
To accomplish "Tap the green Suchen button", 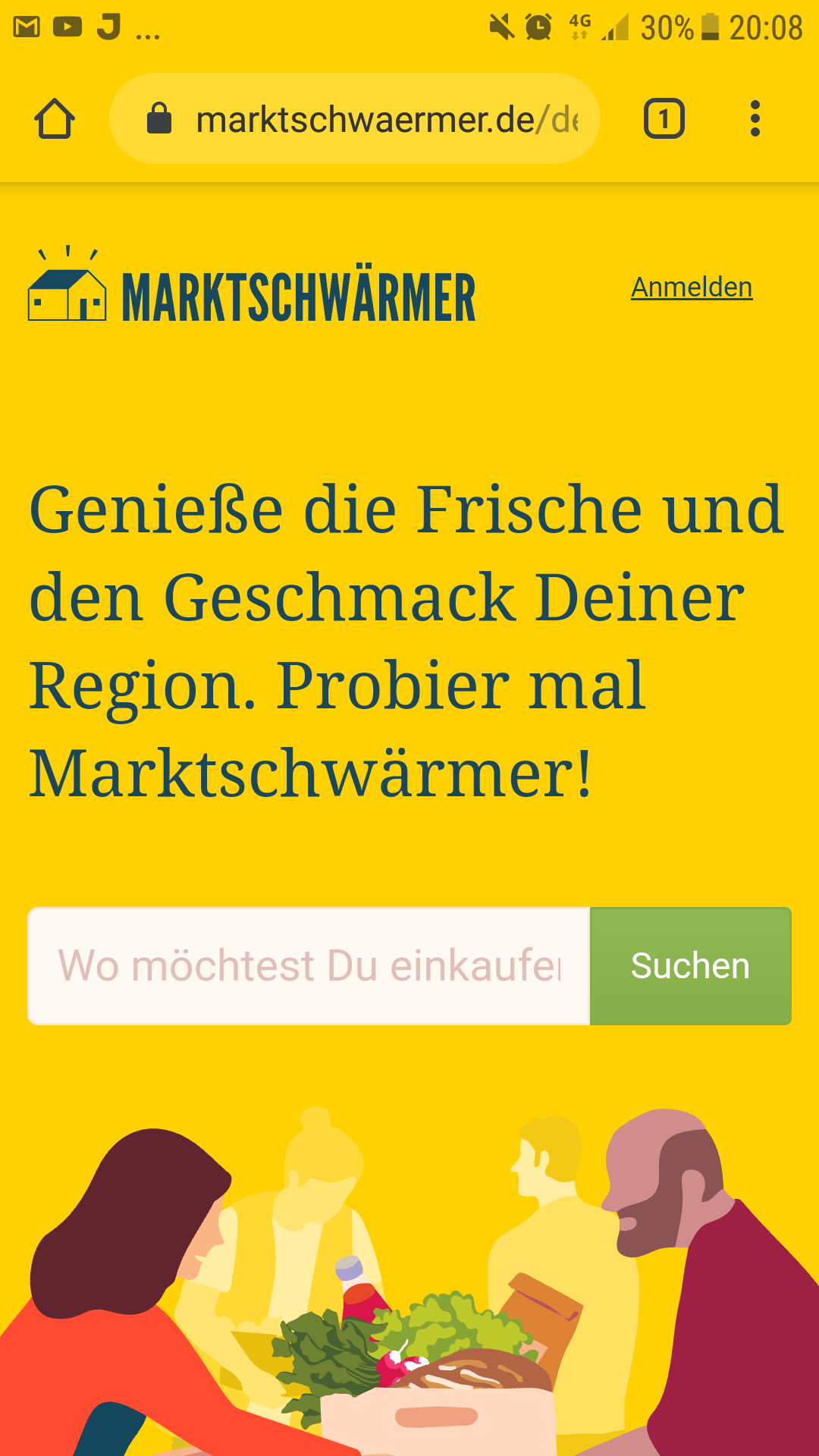I will (x=690, y=966).
